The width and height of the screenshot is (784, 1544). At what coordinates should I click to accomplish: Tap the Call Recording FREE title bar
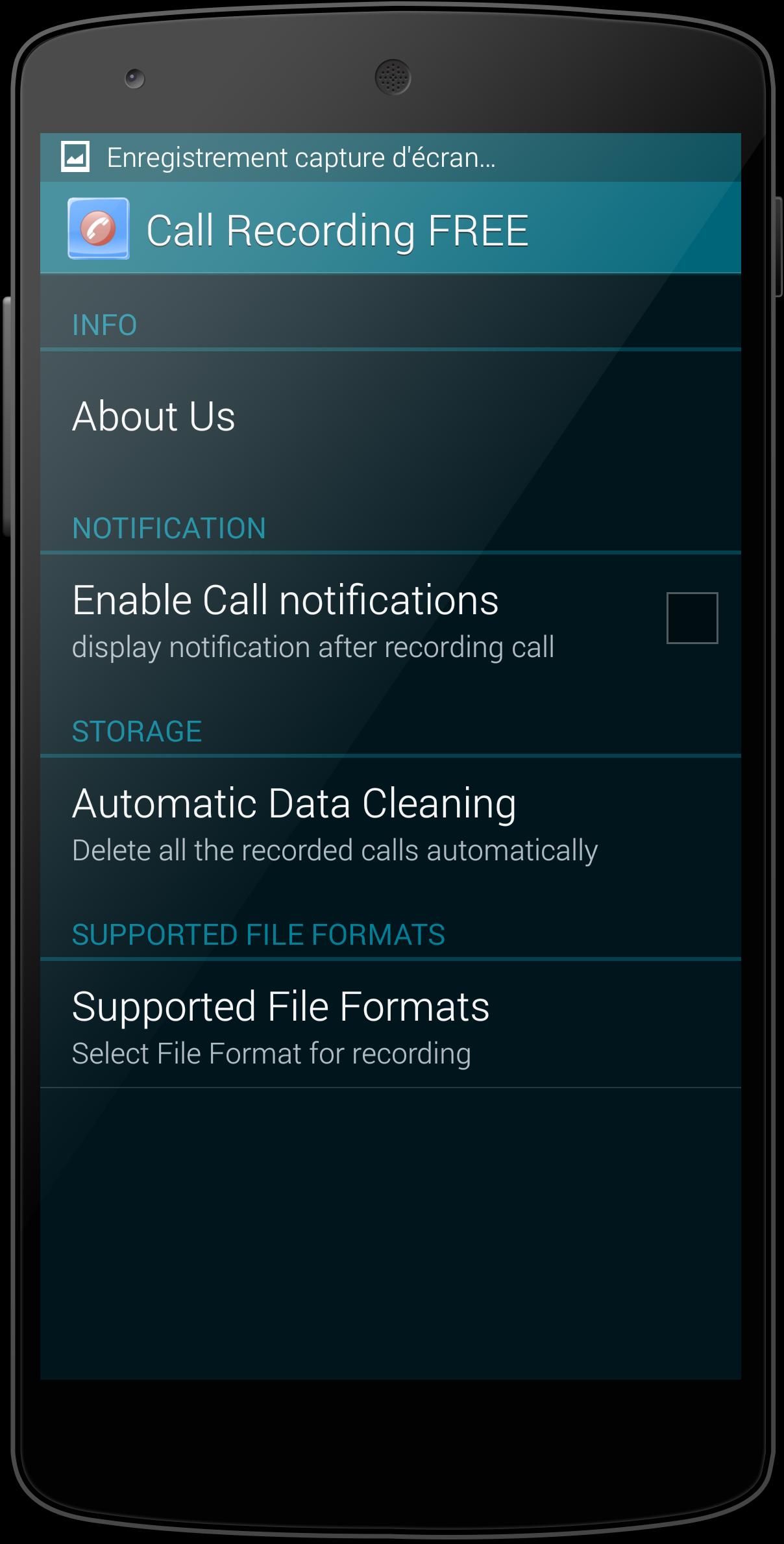pos(337,229)
